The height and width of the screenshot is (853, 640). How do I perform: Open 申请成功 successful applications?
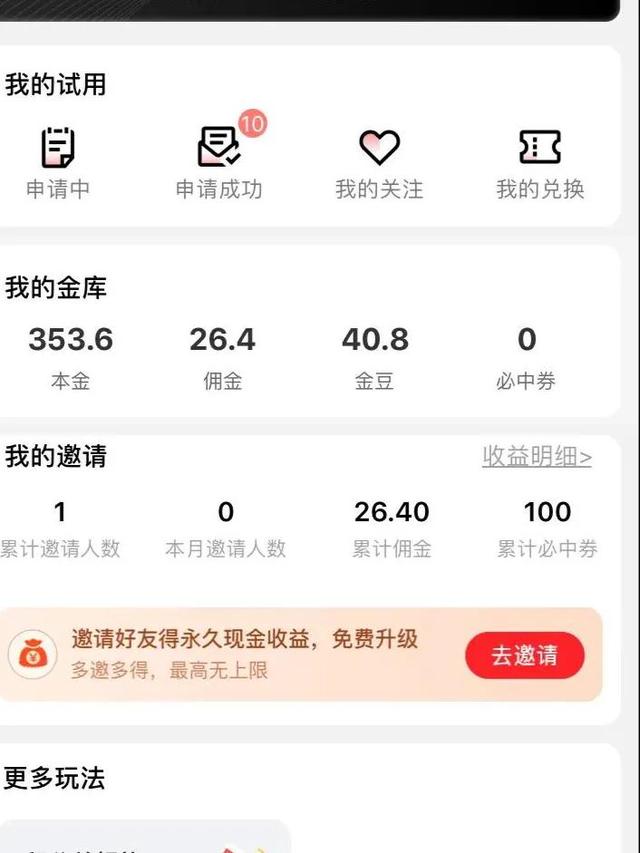click(x=219, y=163)
